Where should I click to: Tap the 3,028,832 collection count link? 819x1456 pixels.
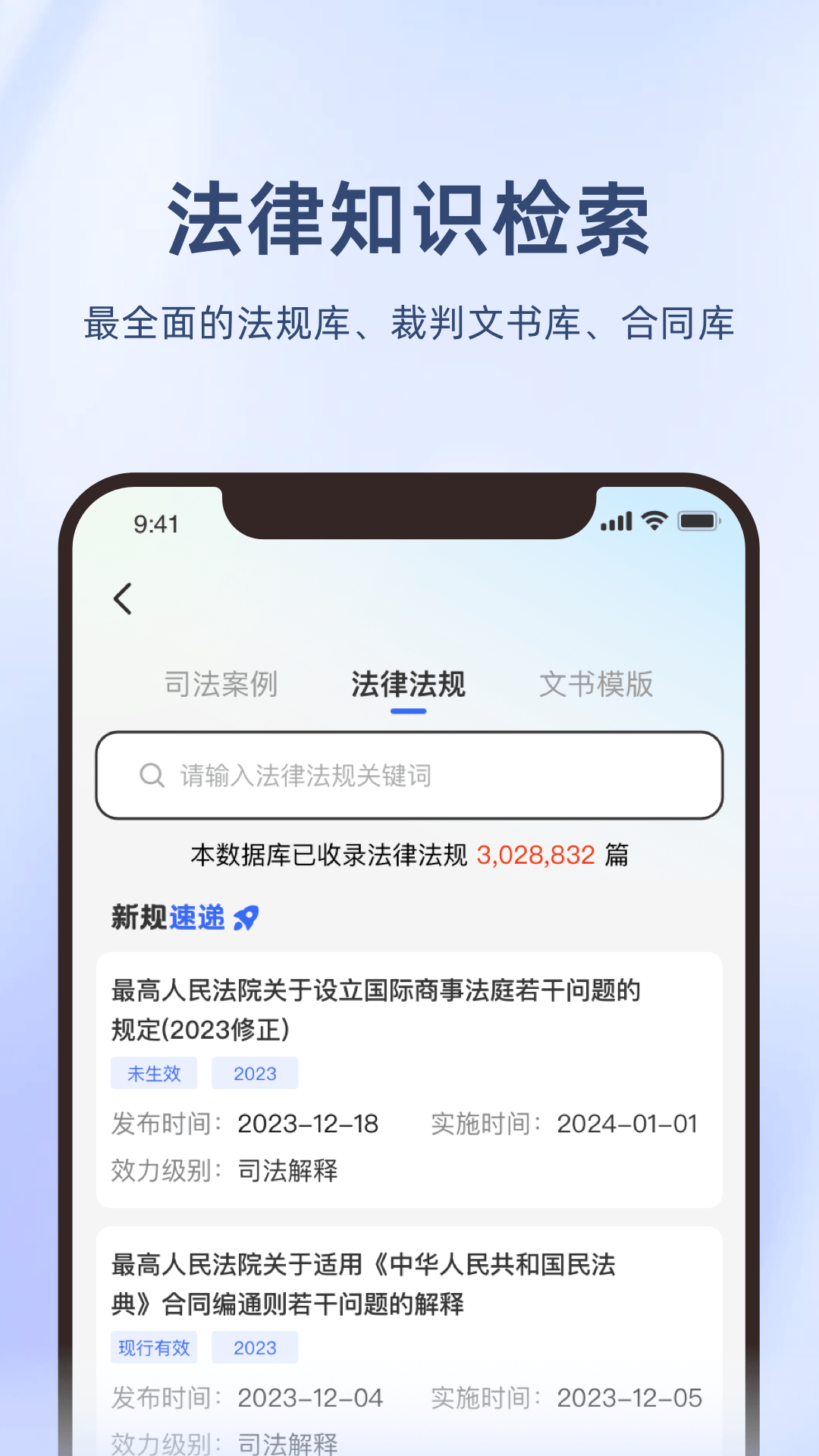tap(533, 854)
